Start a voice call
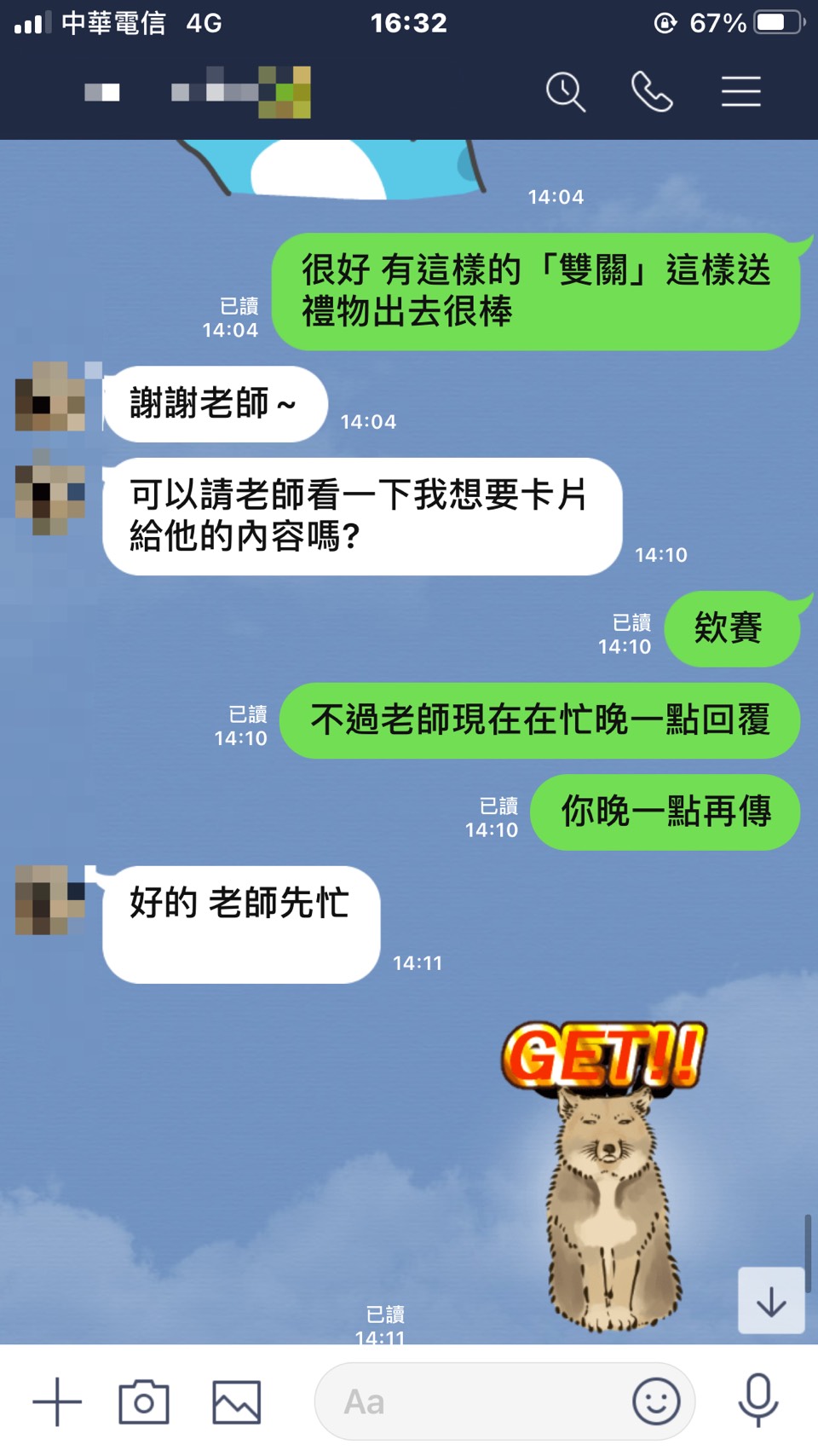The width and height of the screenshot is (818, 1456). [x=652, y=92]
